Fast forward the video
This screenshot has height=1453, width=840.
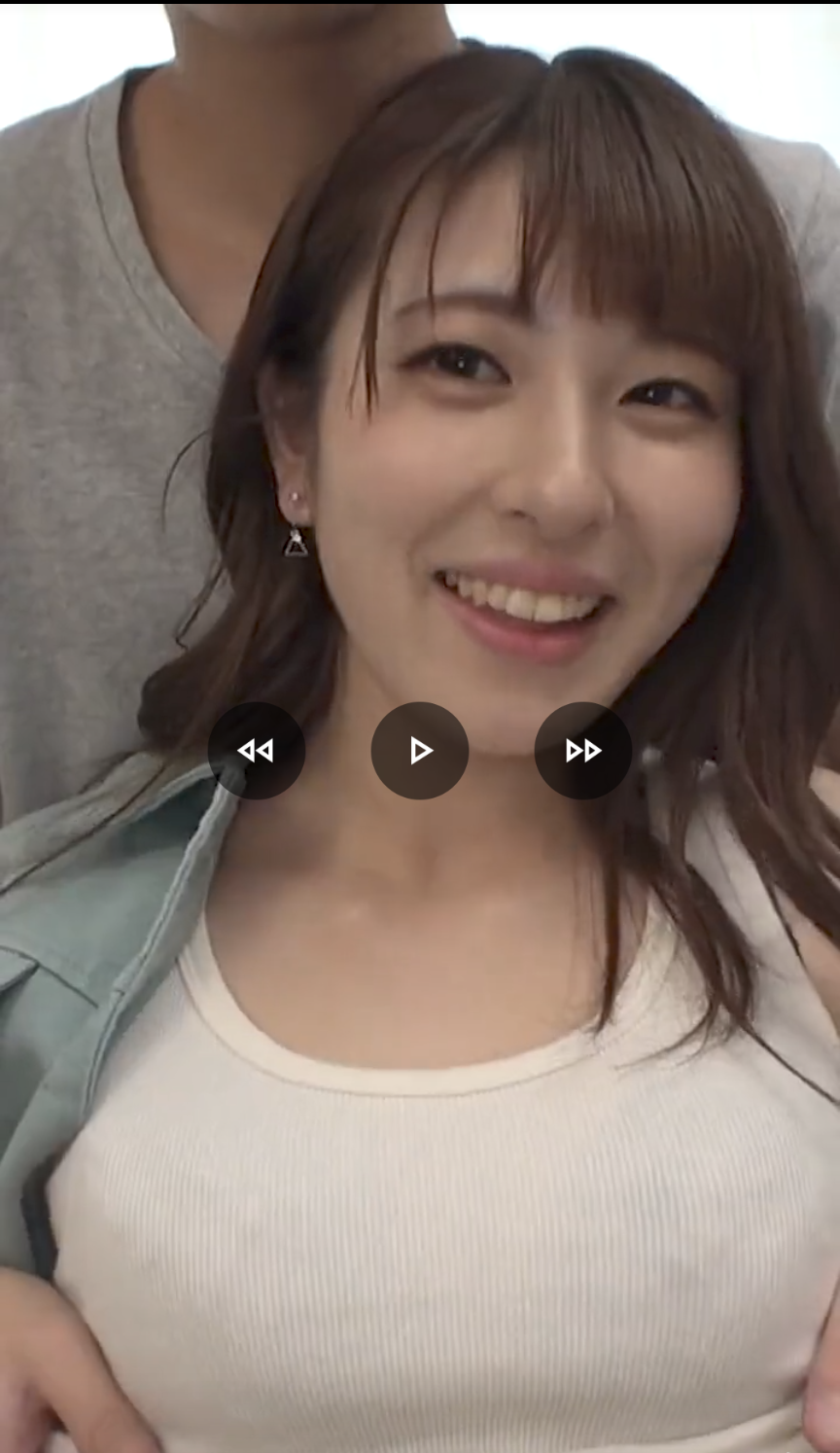click(x=583, y=751)
